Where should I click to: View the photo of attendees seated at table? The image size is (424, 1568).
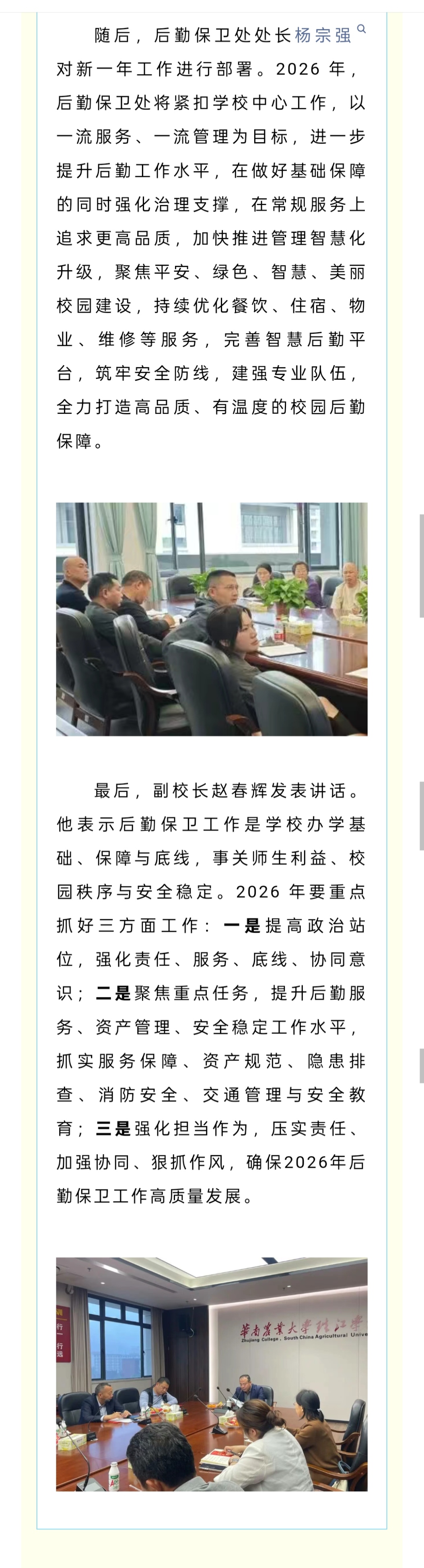pyautogui.click(x=212, y=619)
